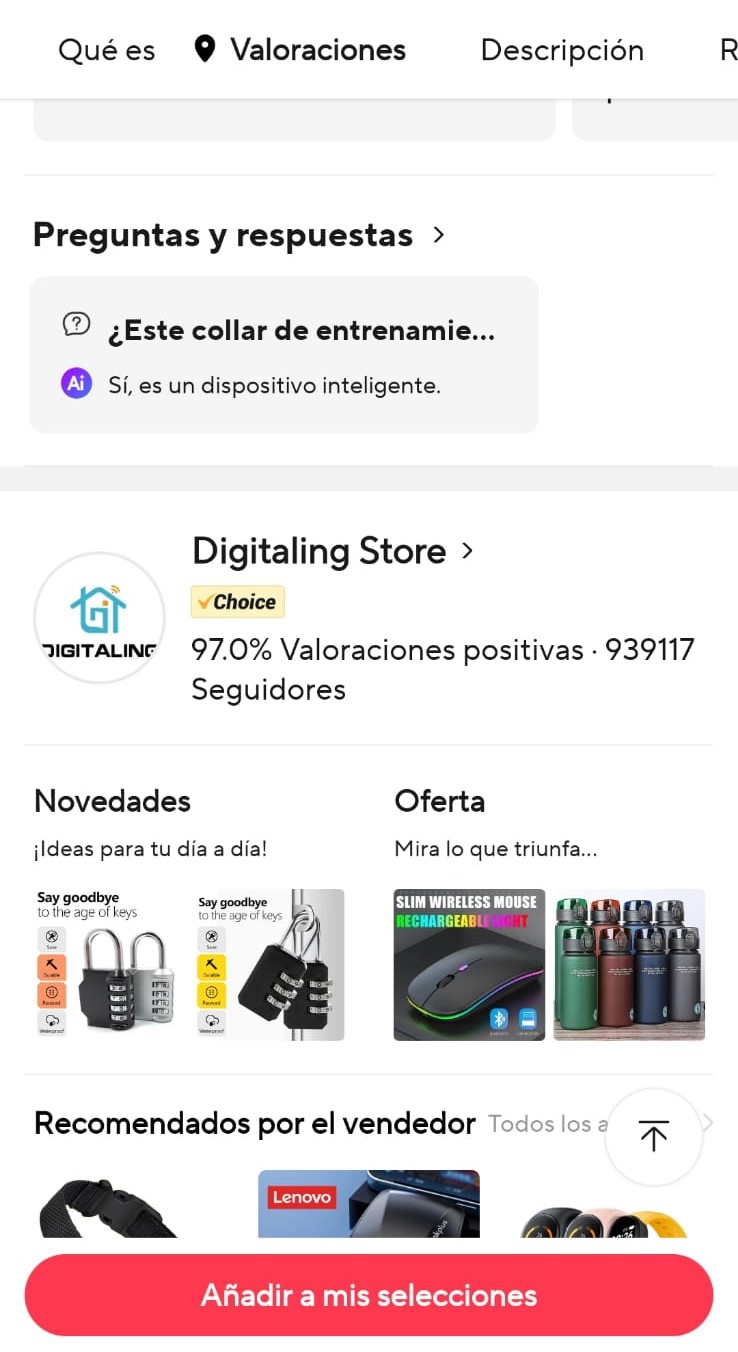Click the Digitaling Store name link

(x=318, y=551)
